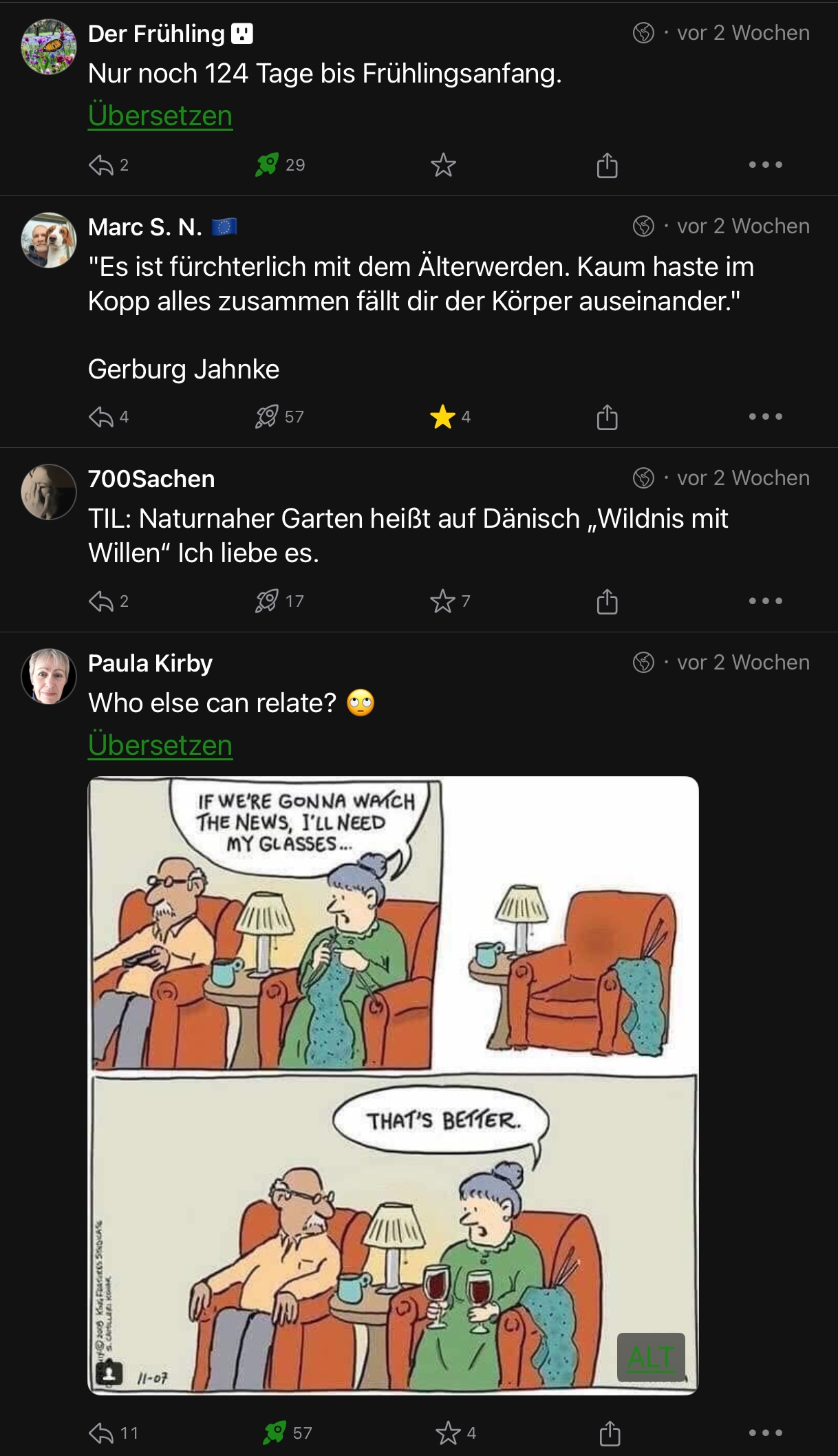The width and height of the screenshot is (838, 1456).
Task: Reply to Marc S. N.'s post
Action: pyautogui.click(x=101, y=417)
